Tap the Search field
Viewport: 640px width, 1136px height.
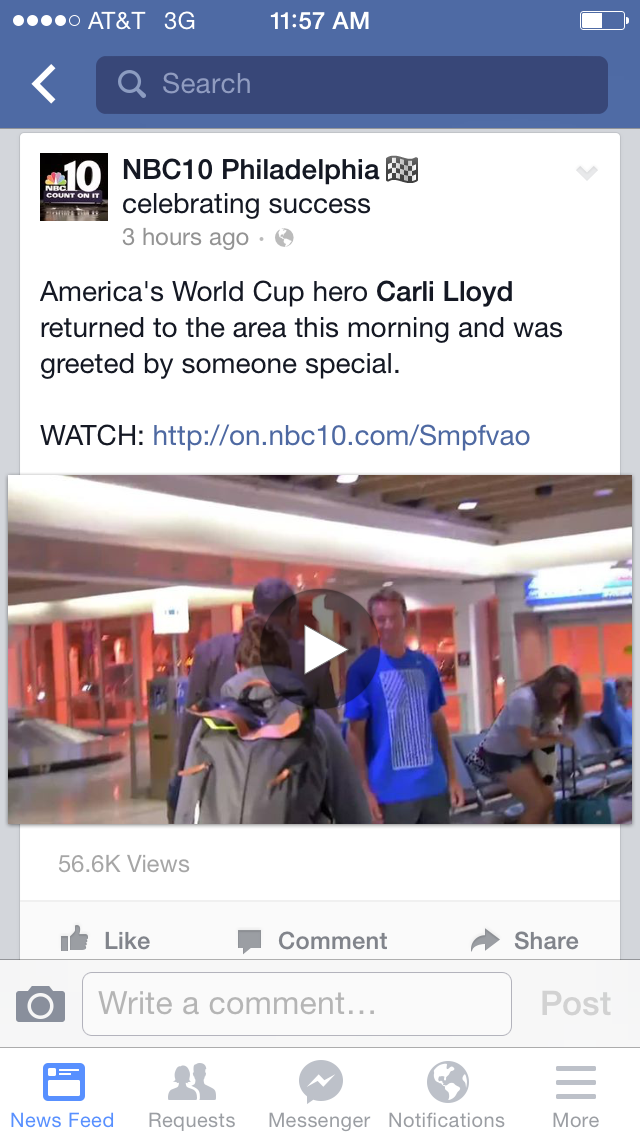coord(351,85)
